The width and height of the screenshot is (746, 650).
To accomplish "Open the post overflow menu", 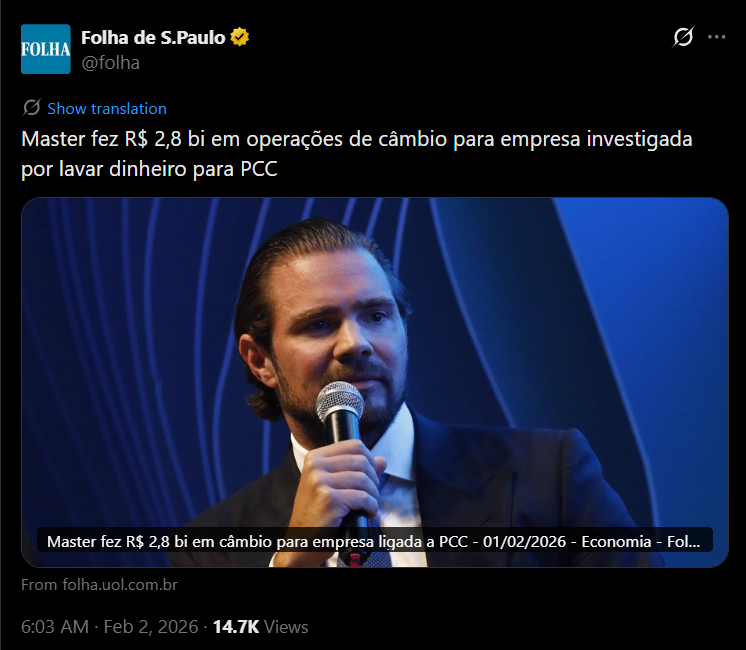I will coord(716,37).
